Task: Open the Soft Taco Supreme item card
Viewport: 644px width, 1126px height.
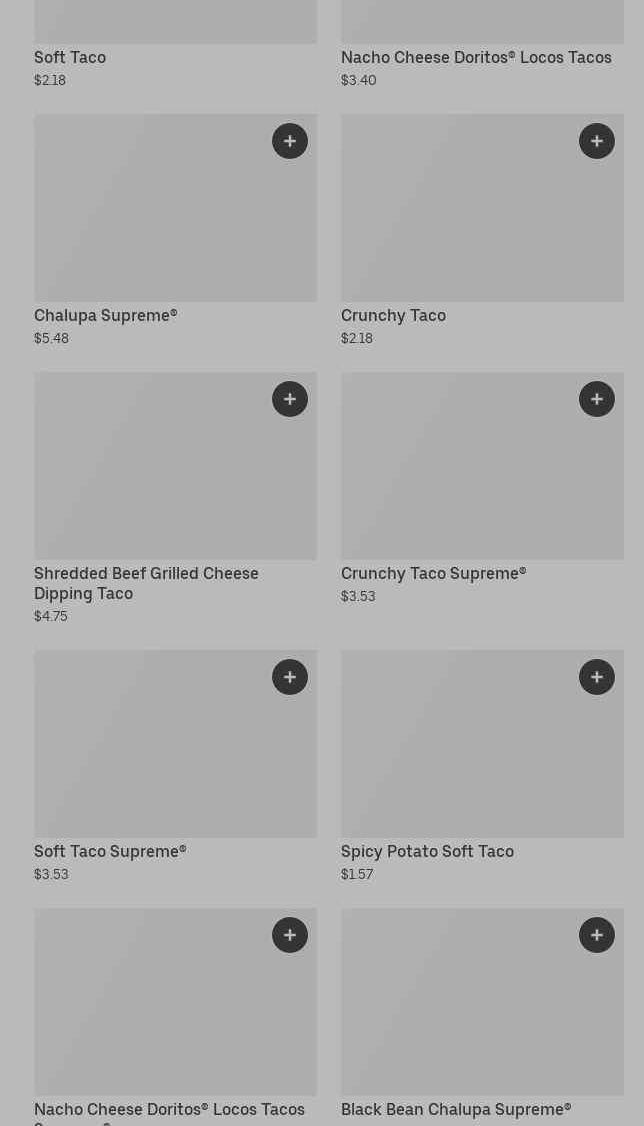Action: pyautogui.click(x=175, y=767)
